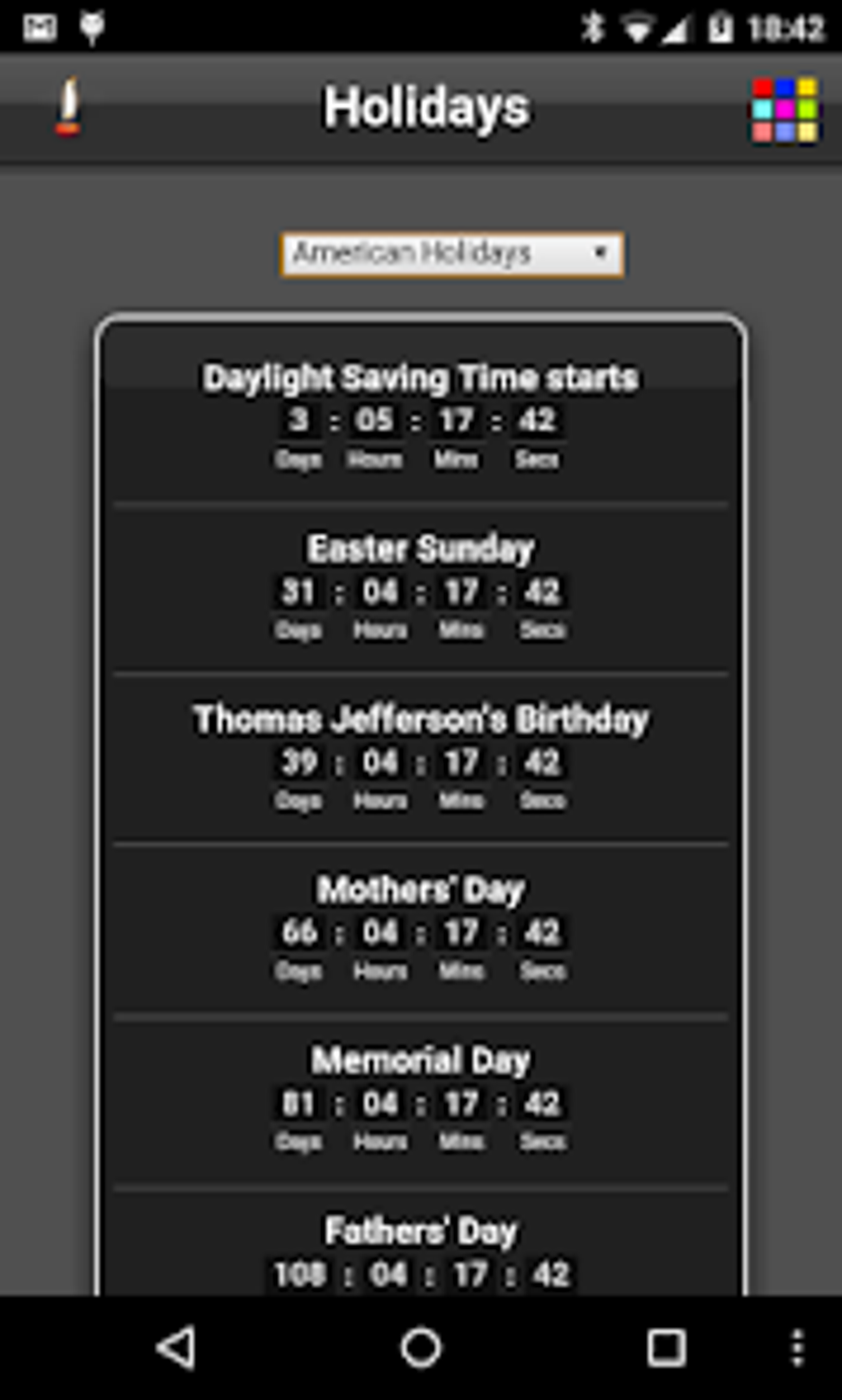Open the Easter Sunday countdown
This screenshot has height=1400, width=842.
click(421, 588)
